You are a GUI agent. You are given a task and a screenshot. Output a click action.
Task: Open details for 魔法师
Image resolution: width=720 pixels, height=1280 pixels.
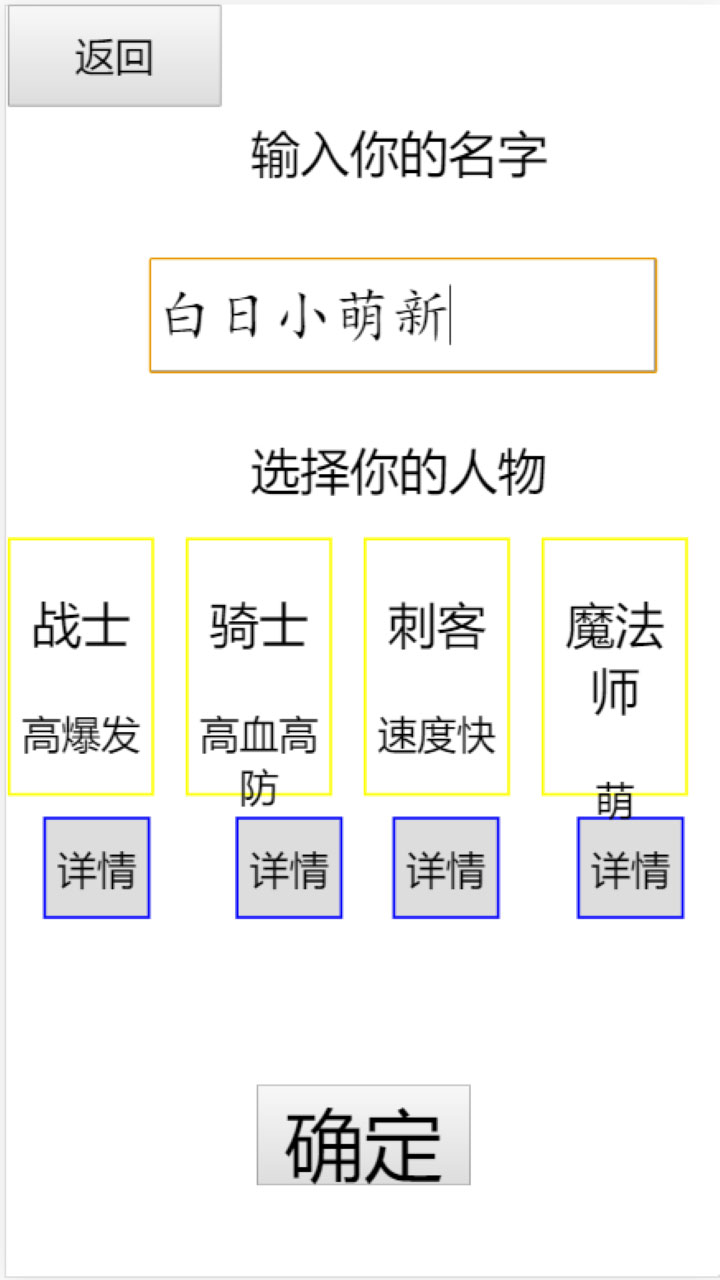629,868
